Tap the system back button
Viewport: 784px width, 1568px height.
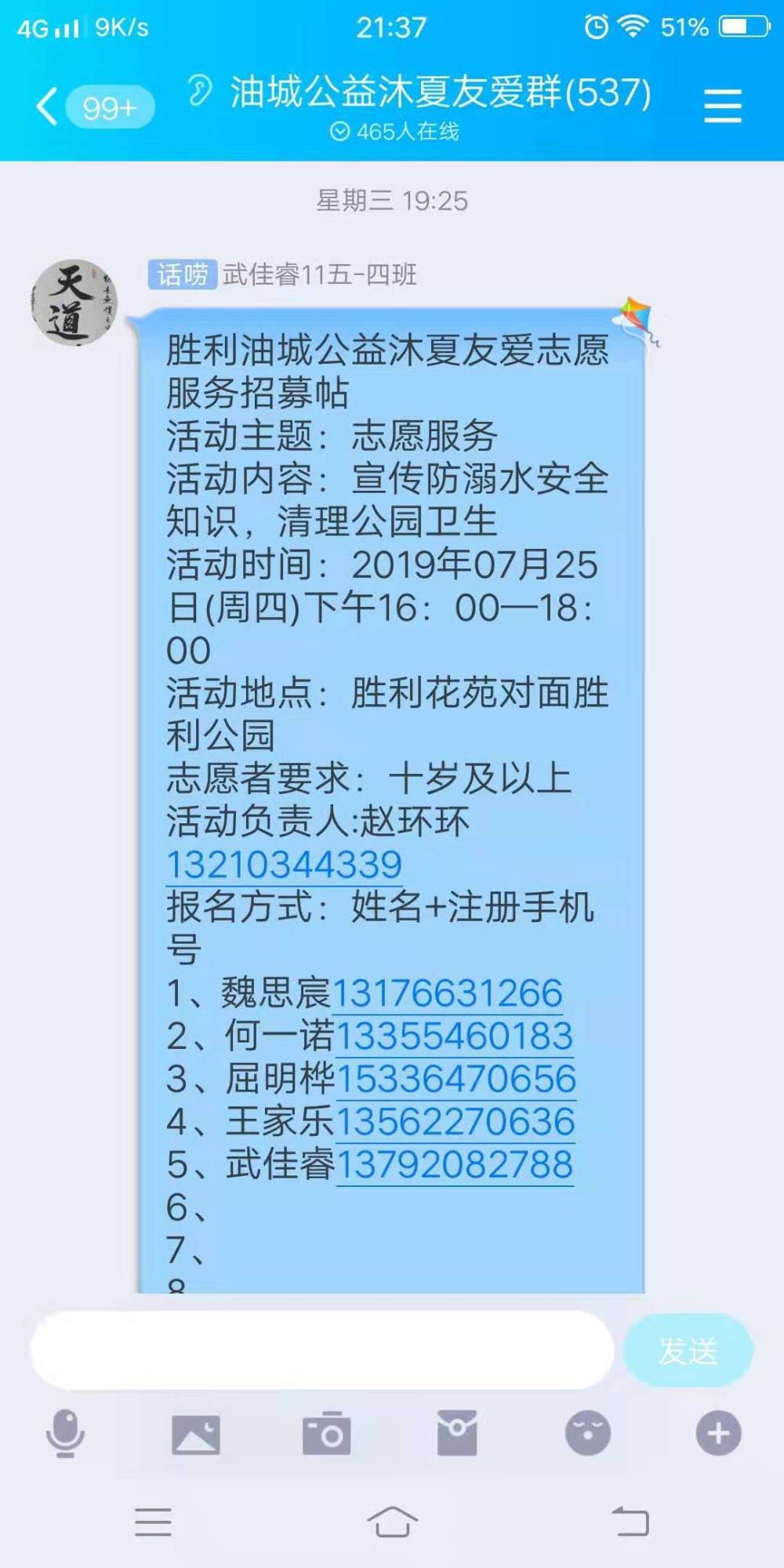pos(630,1522)
